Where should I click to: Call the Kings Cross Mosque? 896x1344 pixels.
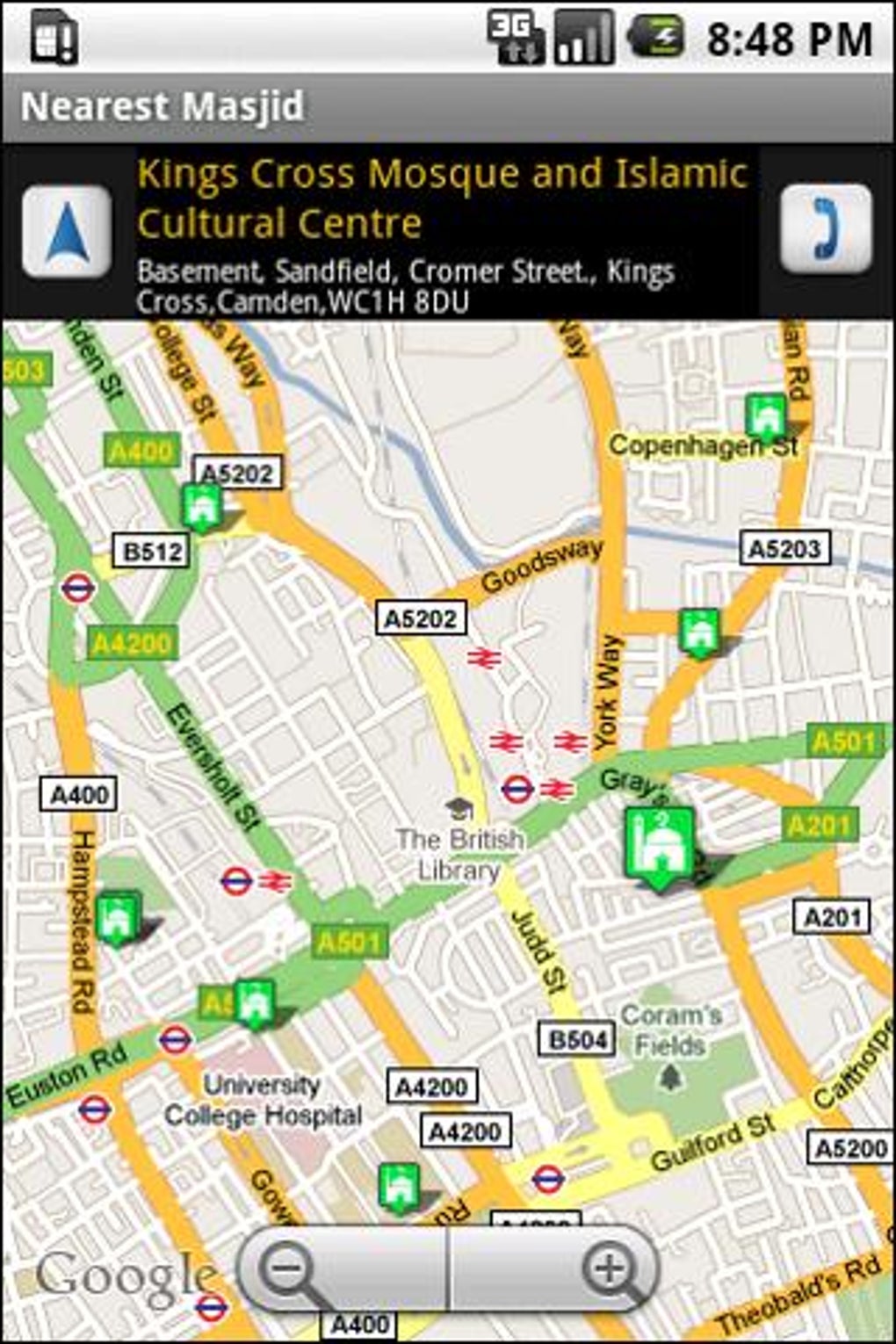pyautogui.click(x=825, y=228)
